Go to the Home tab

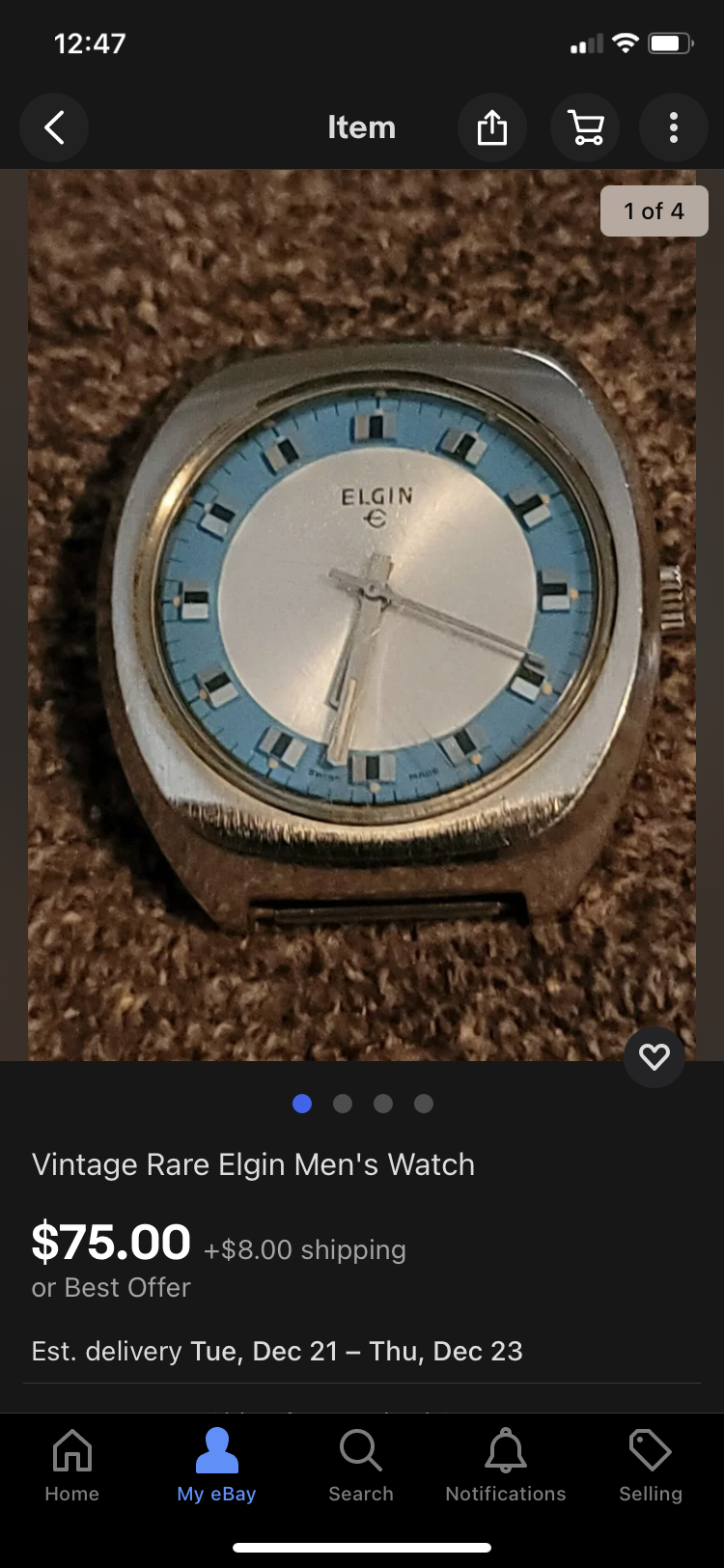coord(72,1466)
